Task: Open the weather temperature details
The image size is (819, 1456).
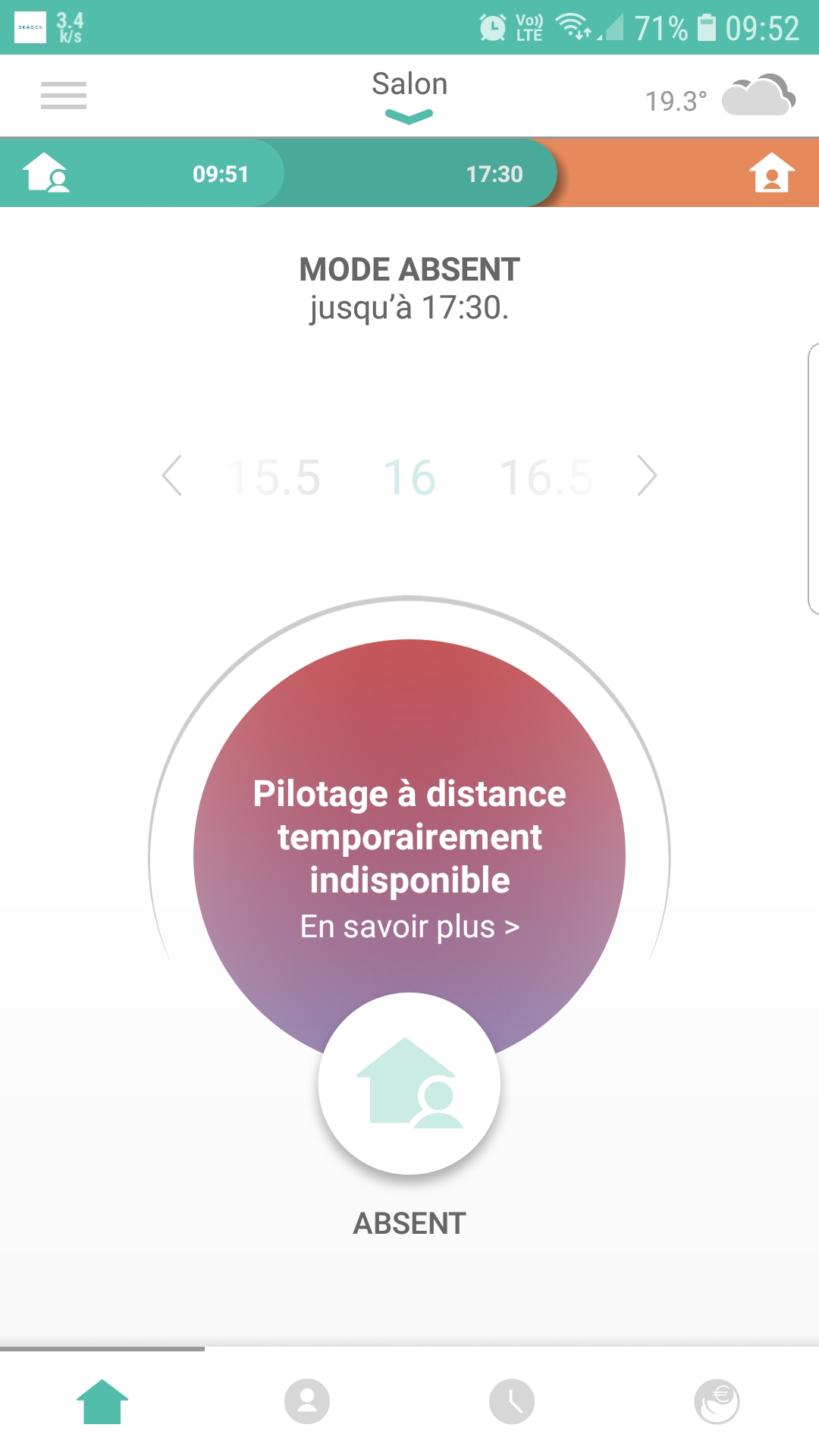Action: pyautogui.click(x=719, y=97)
